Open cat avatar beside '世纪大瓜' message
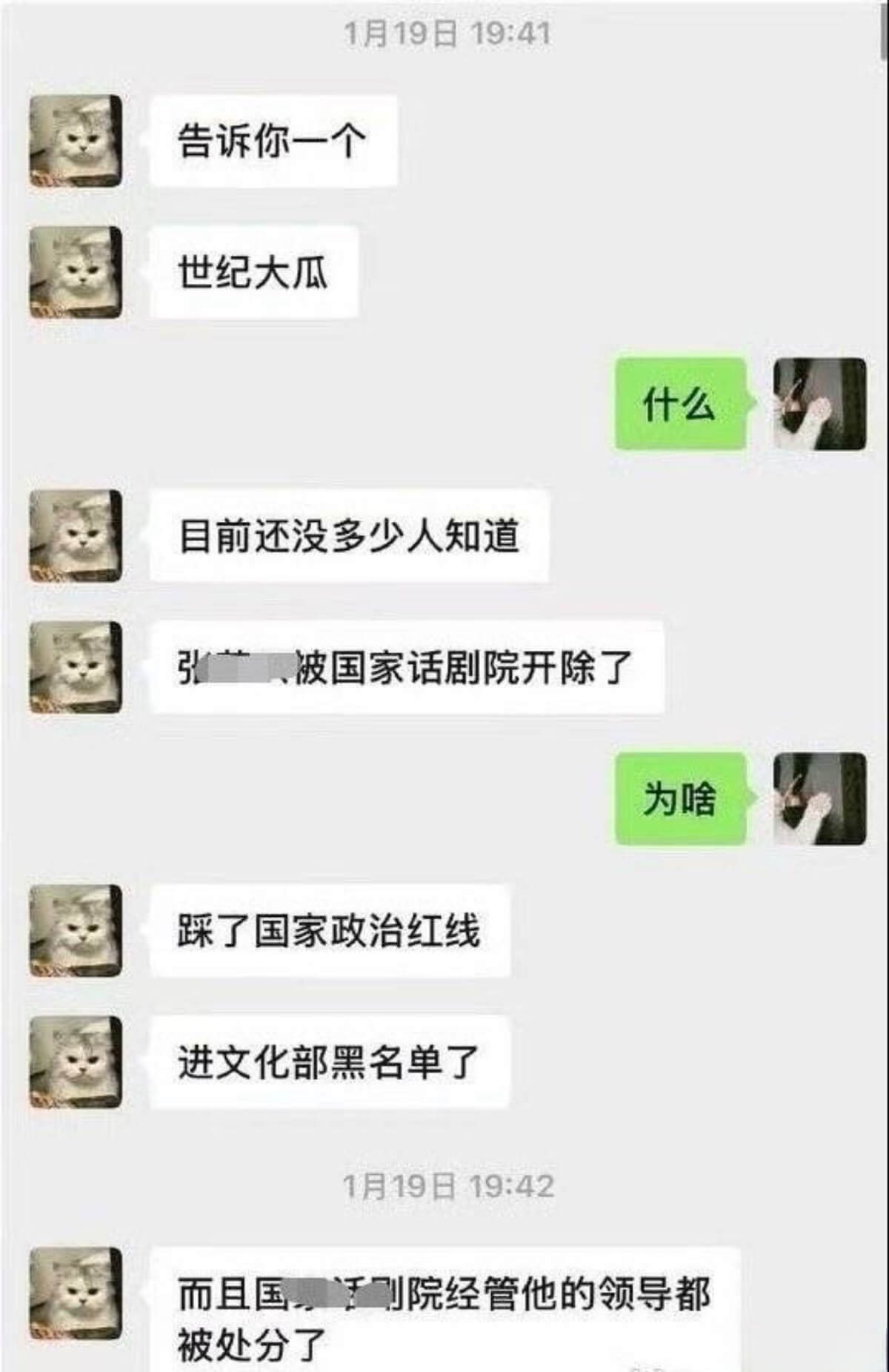This screenshot has width=889, height=1372. point(75,272)
